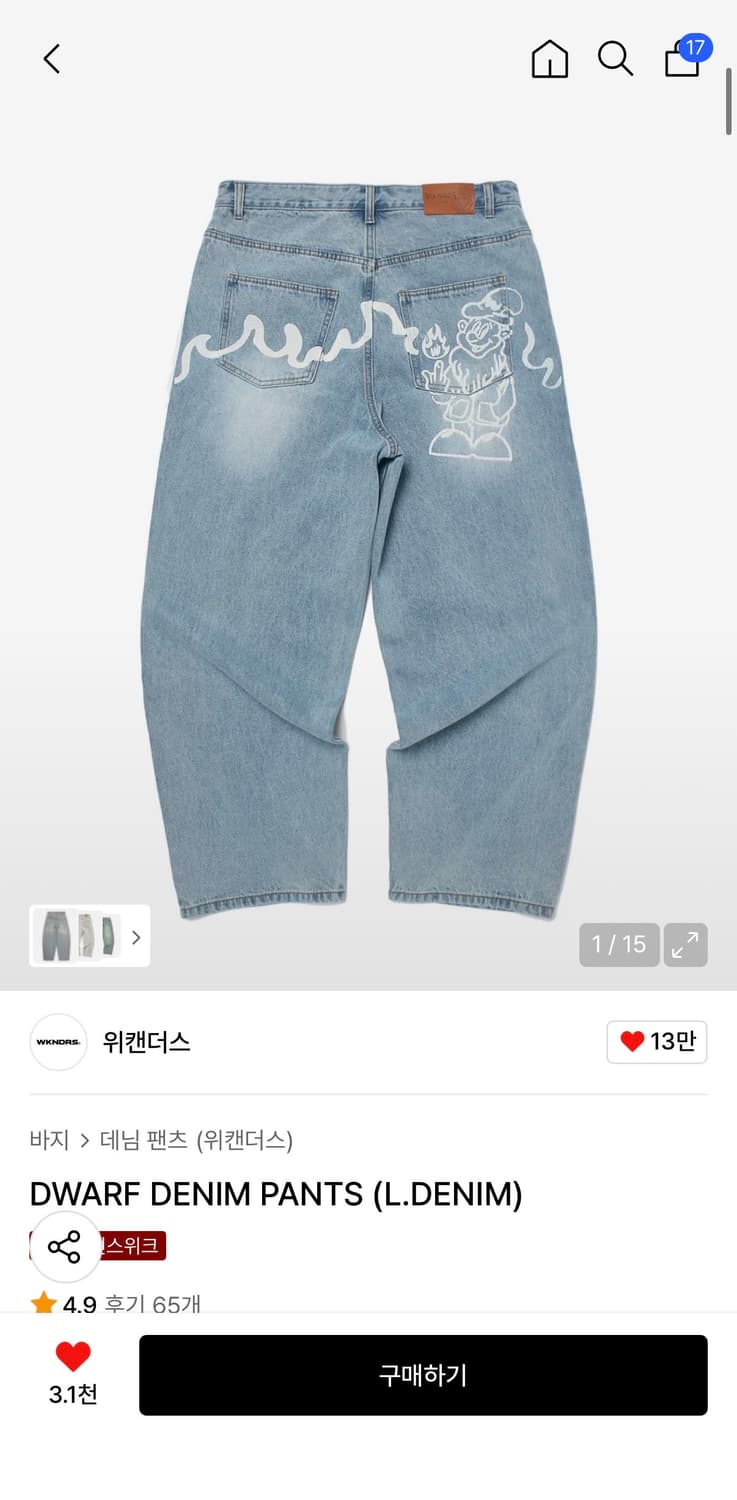Share this product via the share icon
737x1500 pixels.
(x=65, y=1247)
